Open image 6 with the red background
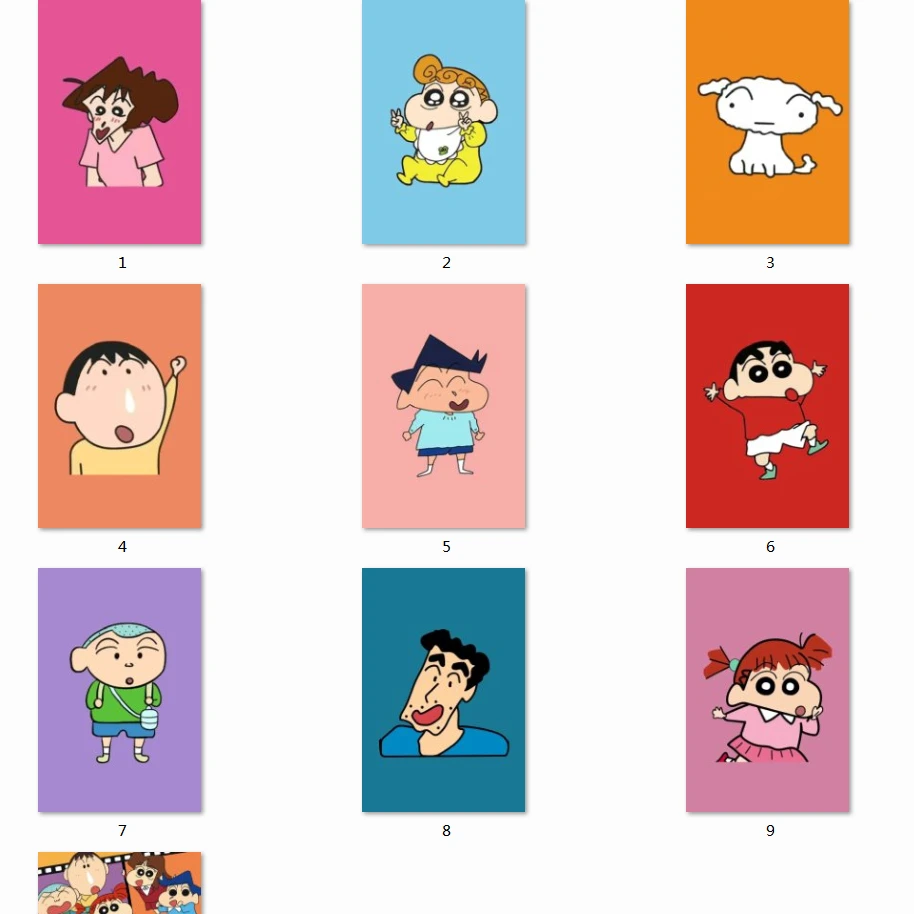The image size is (914, 914). pos(767,406)
